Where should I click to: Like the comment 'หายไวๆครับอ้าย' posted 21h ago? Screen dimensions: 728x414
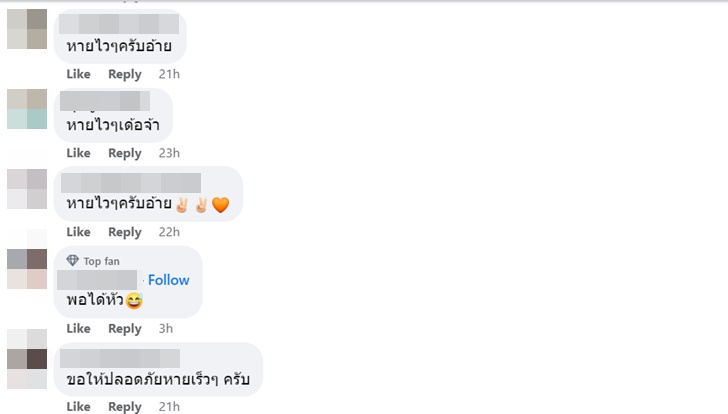[78, 74]
